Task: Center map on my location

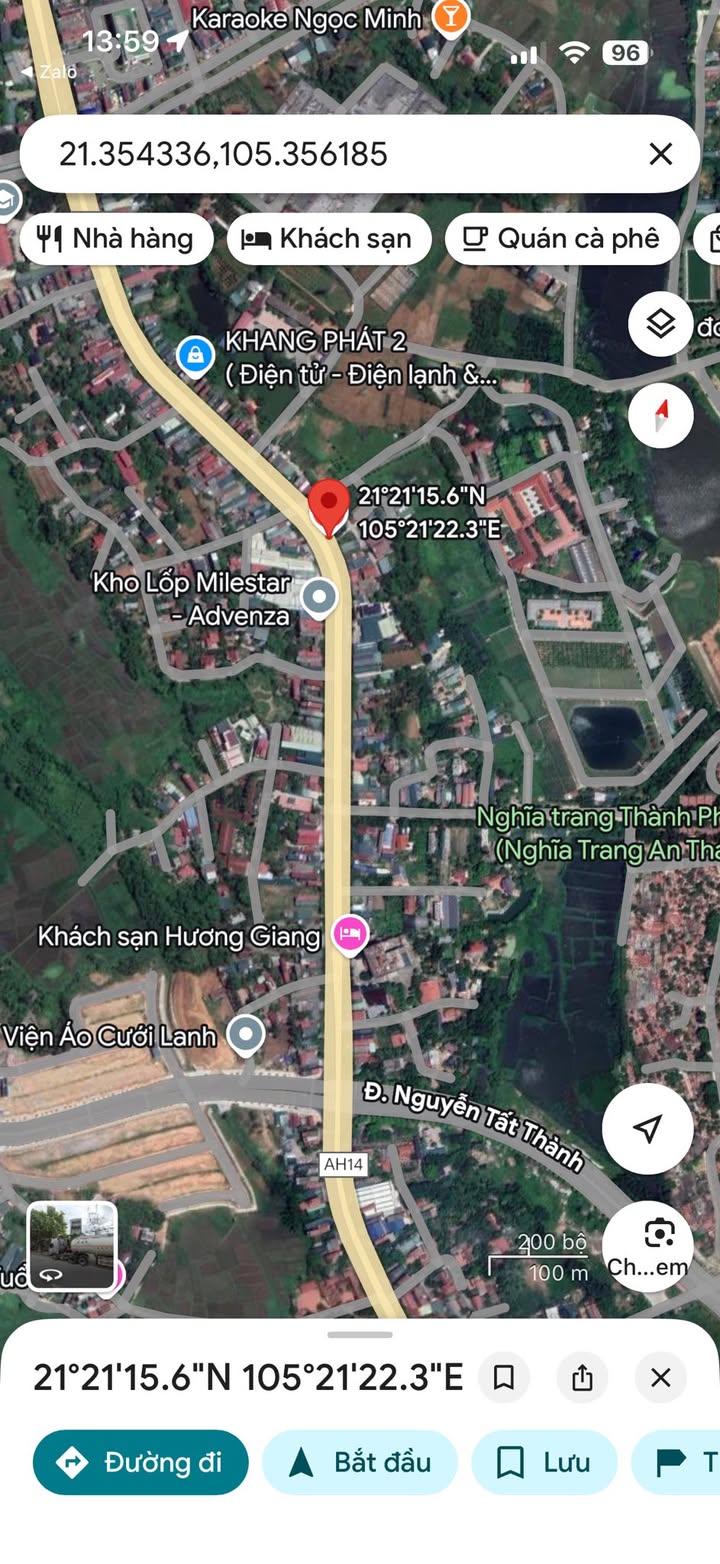Action: click(647, 1128)
